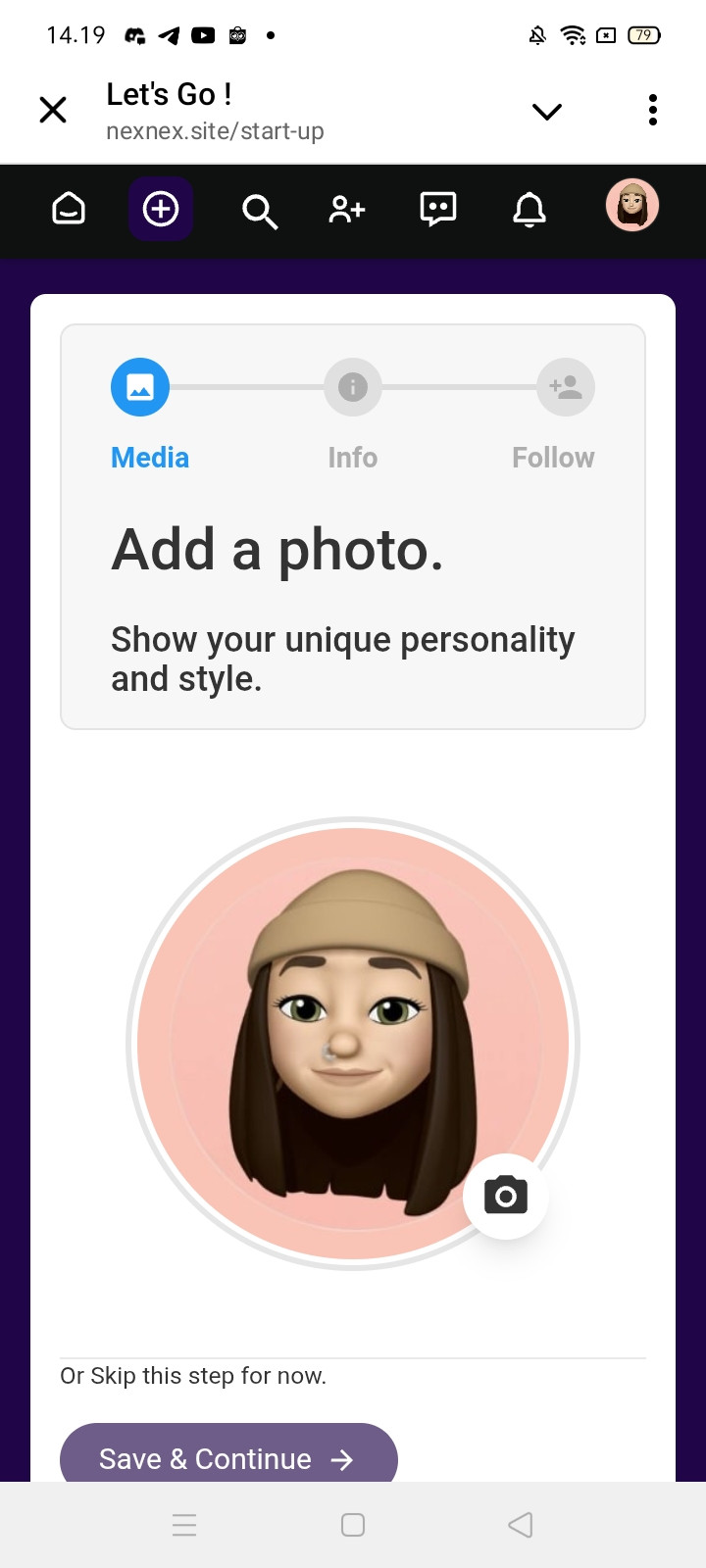Expand the page title dropdown arrow
Screen dimensions: 706x1568
coord(546,111)
